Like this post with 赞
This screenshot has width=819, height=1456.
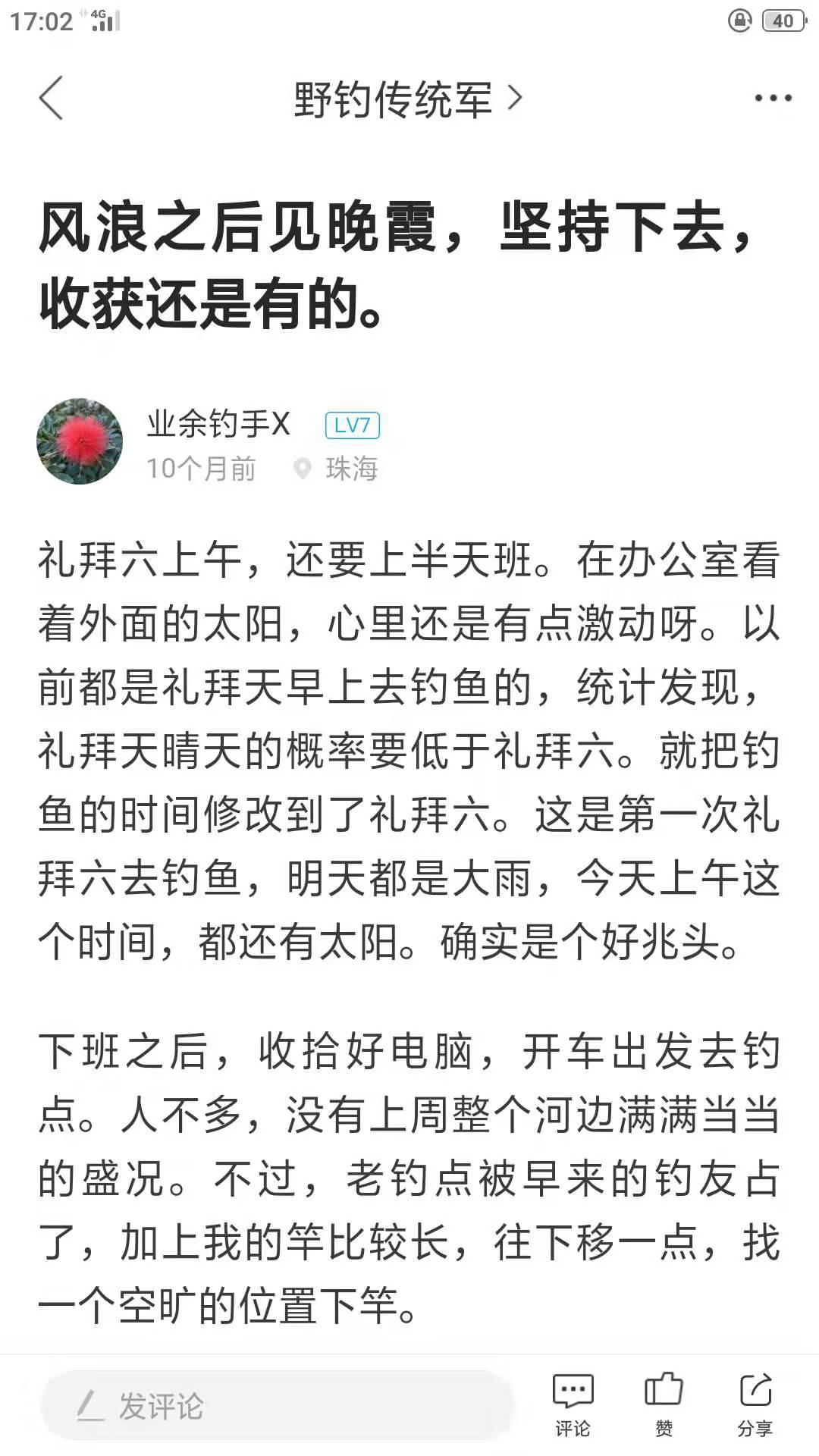(664, 1405)
